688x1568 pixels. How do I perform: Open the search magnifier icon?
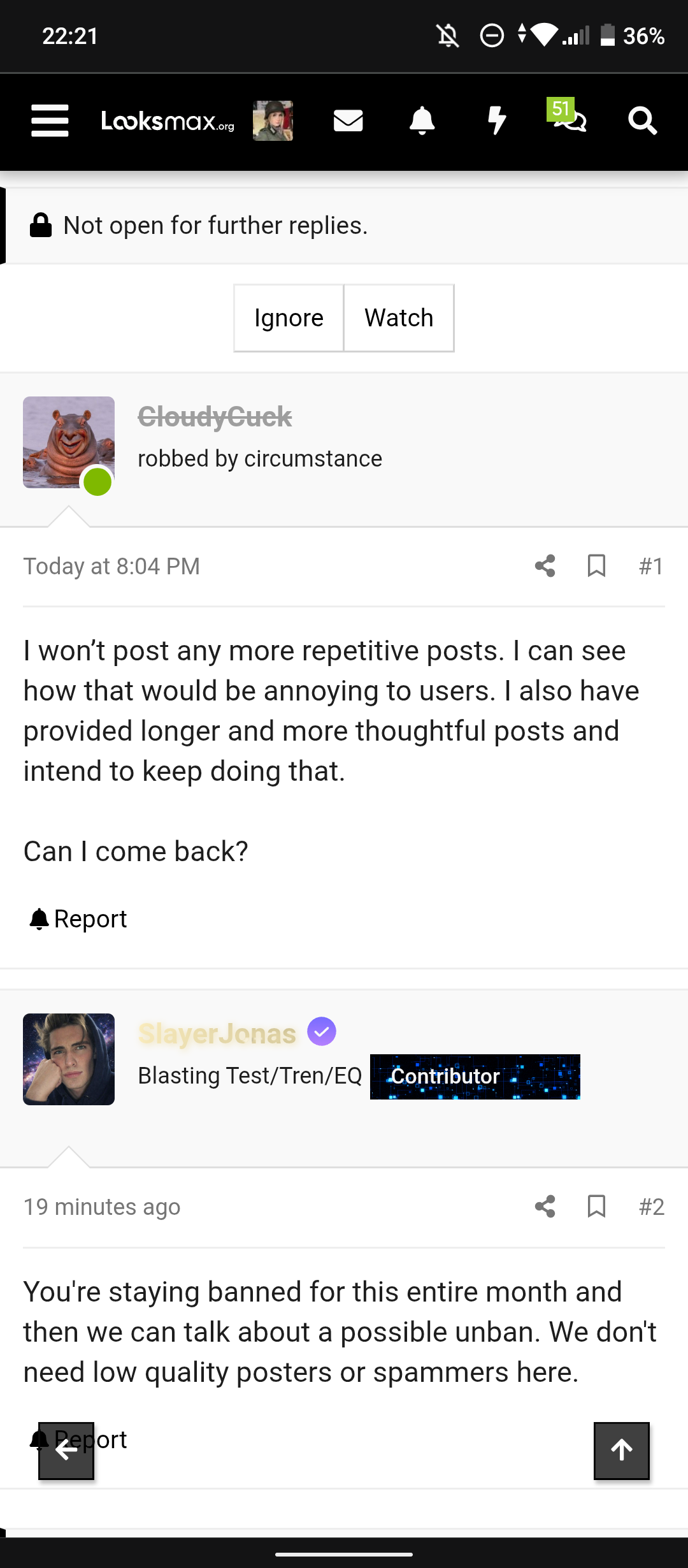tap(643, 121)
